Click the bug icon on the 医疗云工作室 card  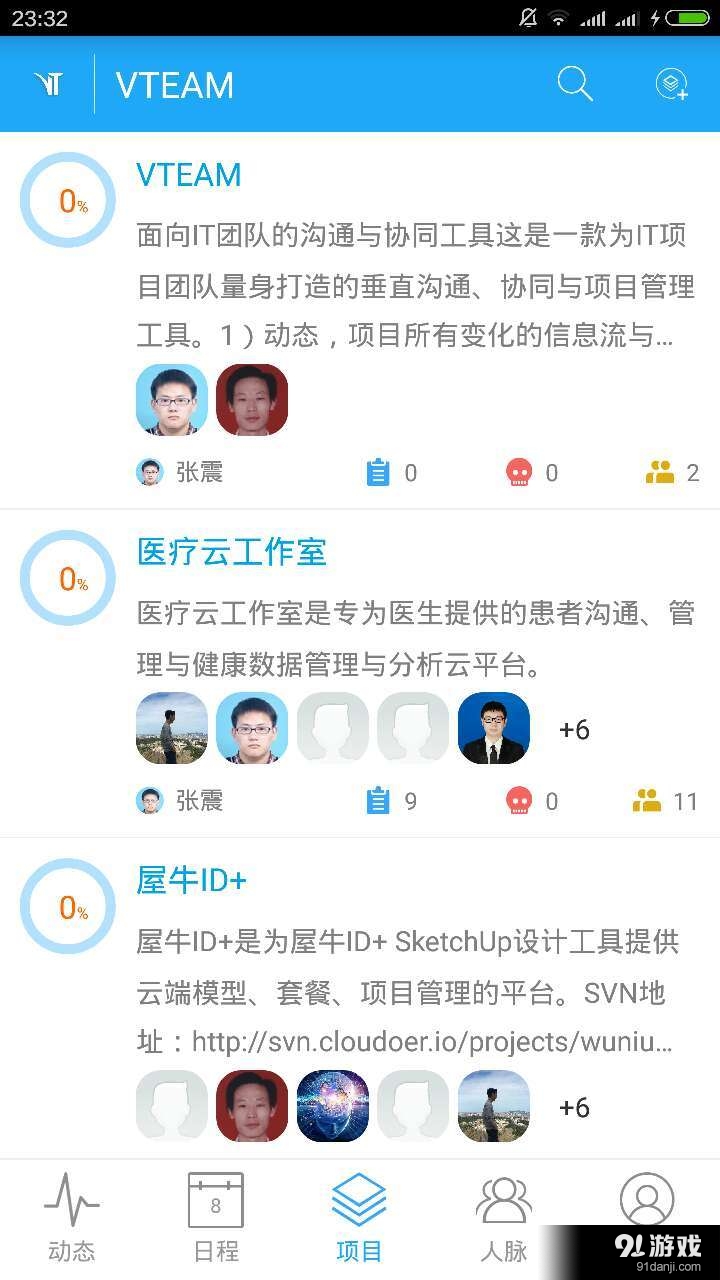click(521, 800)
